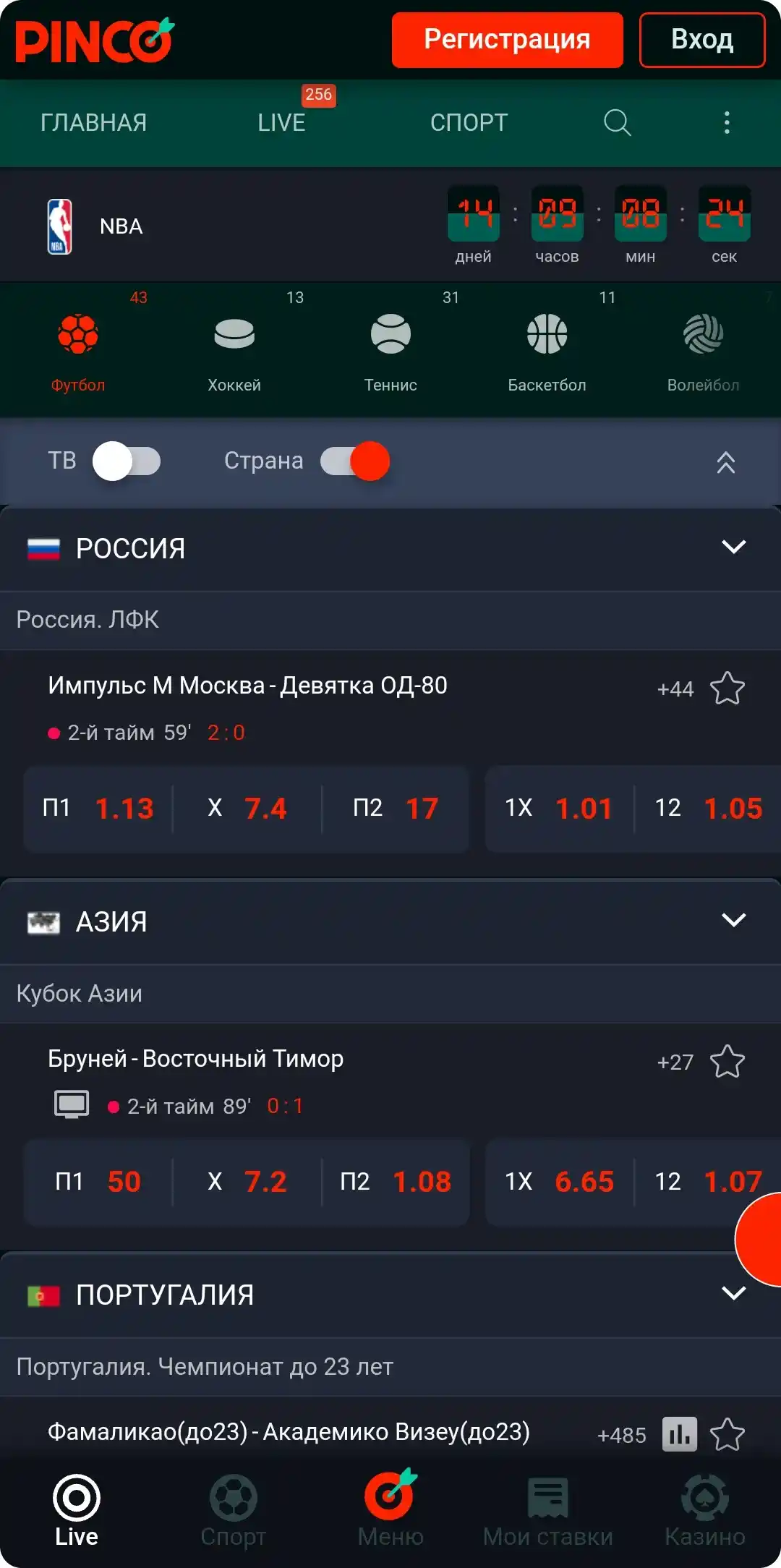Screen dimensions: 781x1568
Task: Click the Вход login button
Action: click(x=702, y=40)
